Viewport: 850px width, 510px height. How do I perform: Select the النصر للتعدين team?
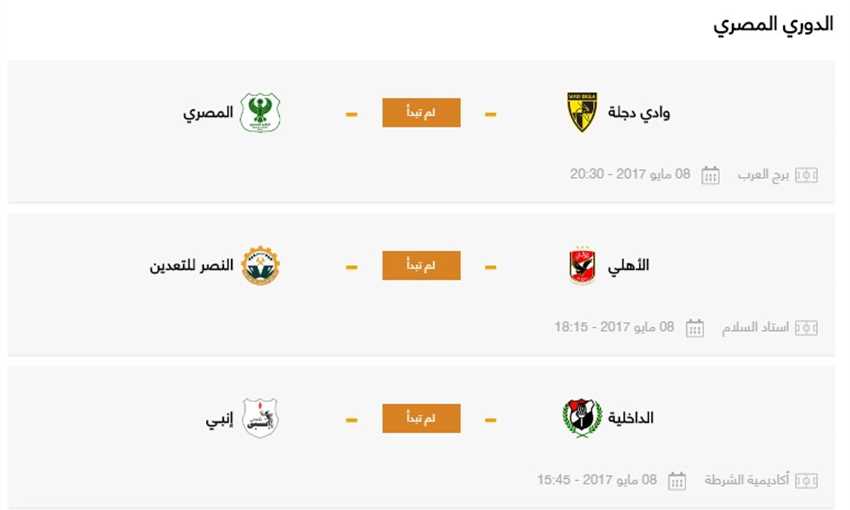pos(191,266)
